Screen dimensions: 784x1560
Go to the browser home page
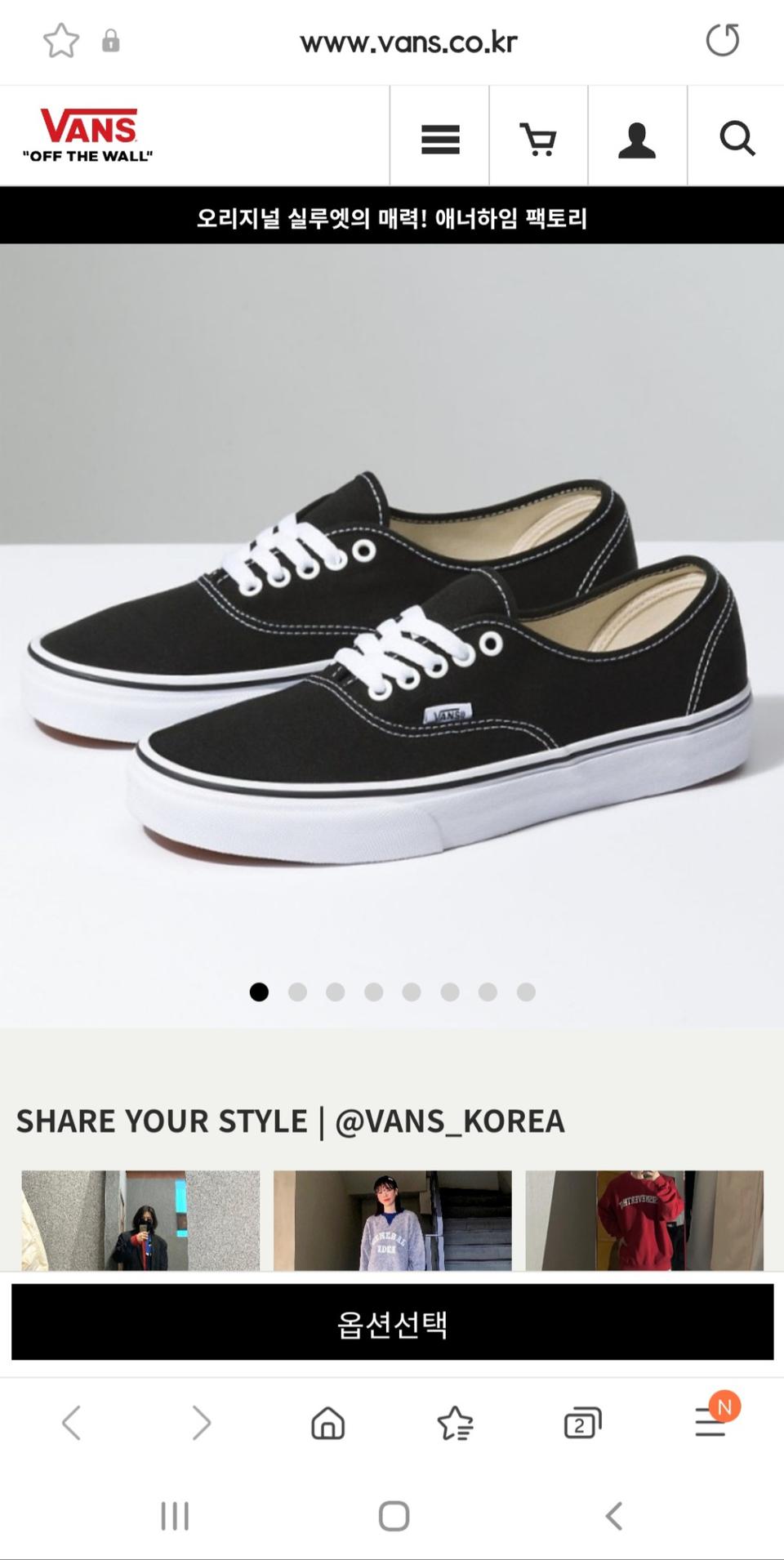327,1424
